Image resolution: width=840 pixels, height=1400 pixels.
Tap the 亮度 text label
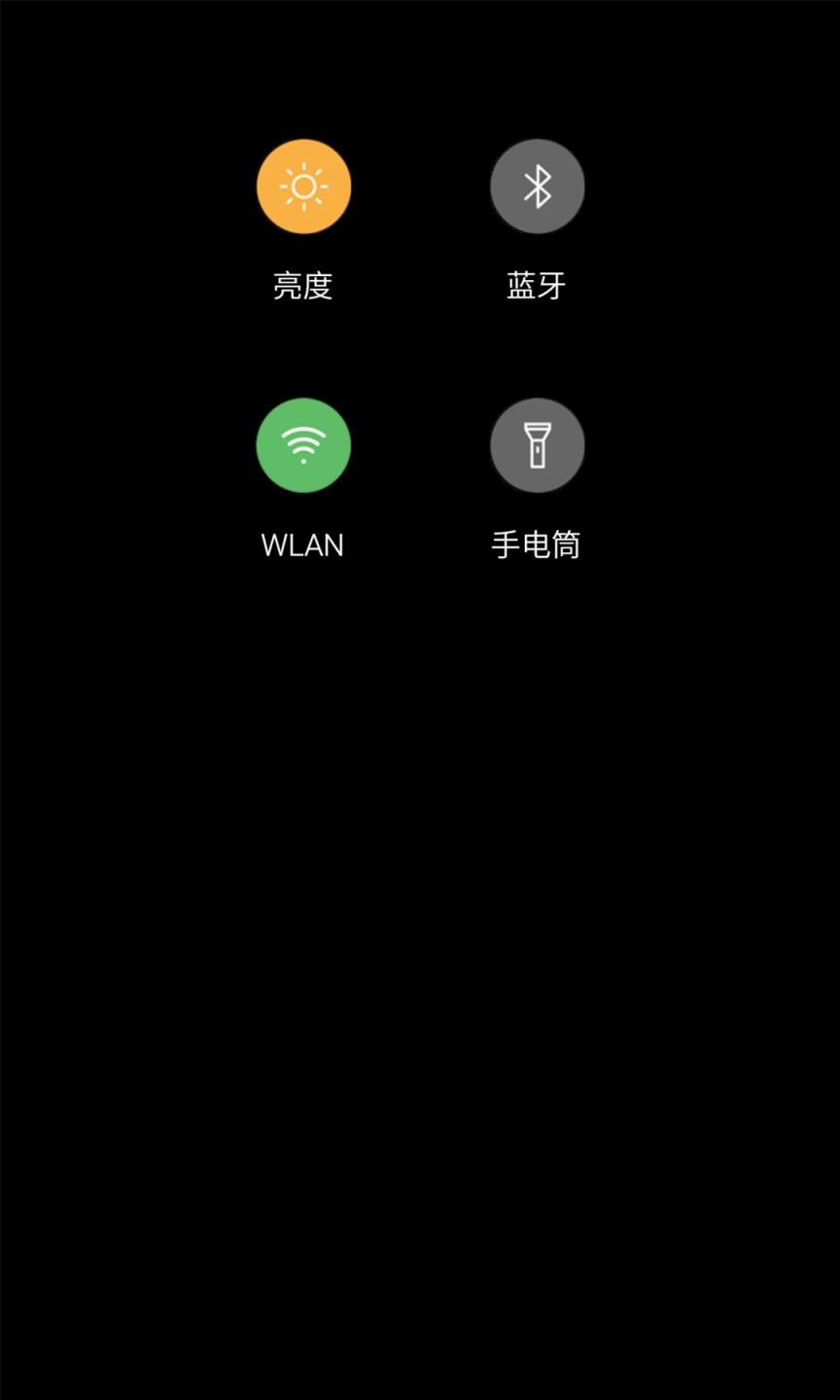click(303, 284)
